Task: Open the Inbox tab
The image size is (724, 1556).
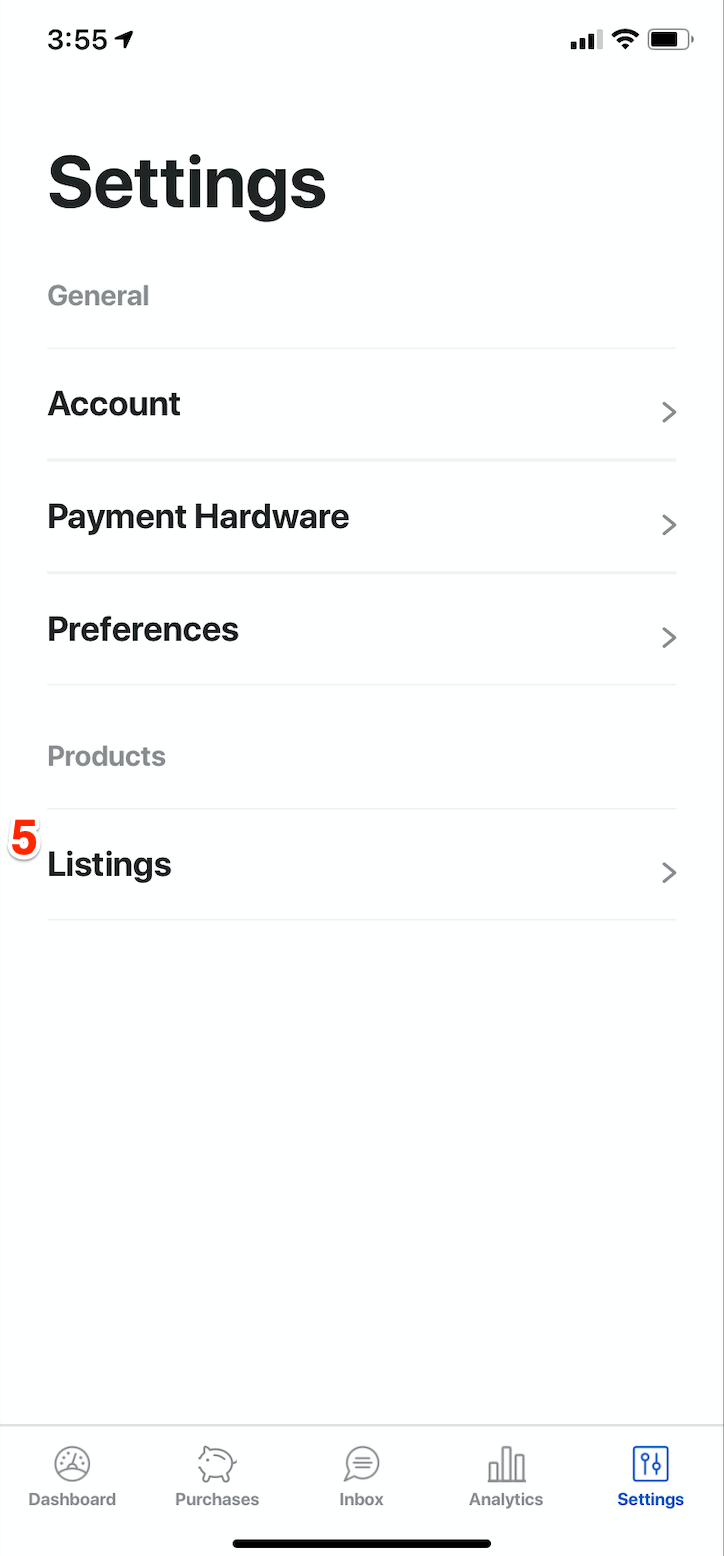Action: 361,1477
